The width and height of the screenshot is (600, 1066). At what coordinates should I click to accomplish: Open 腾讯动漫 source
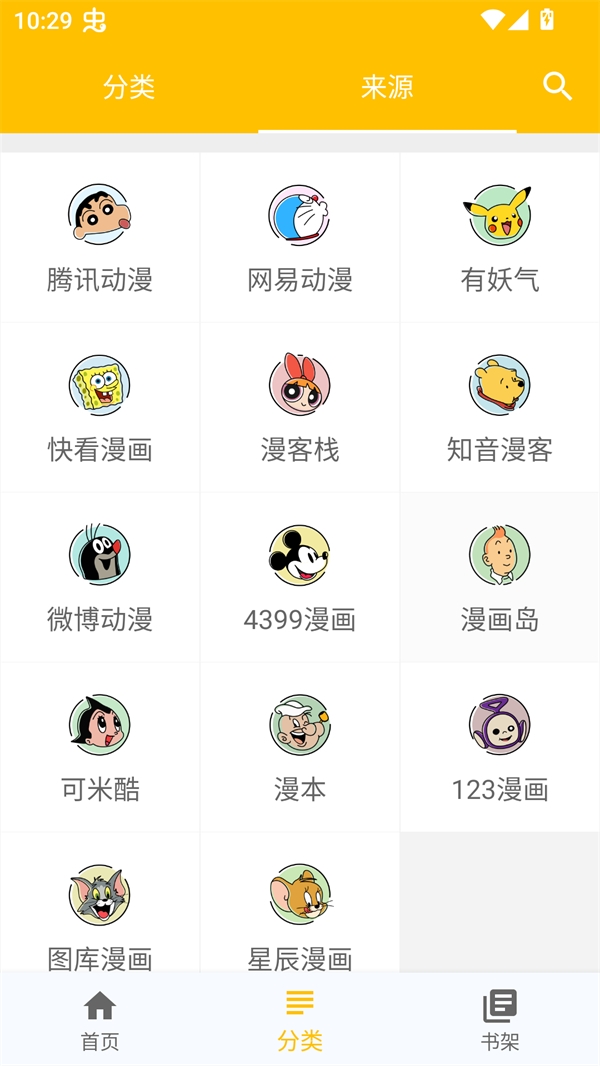(100, 238)
